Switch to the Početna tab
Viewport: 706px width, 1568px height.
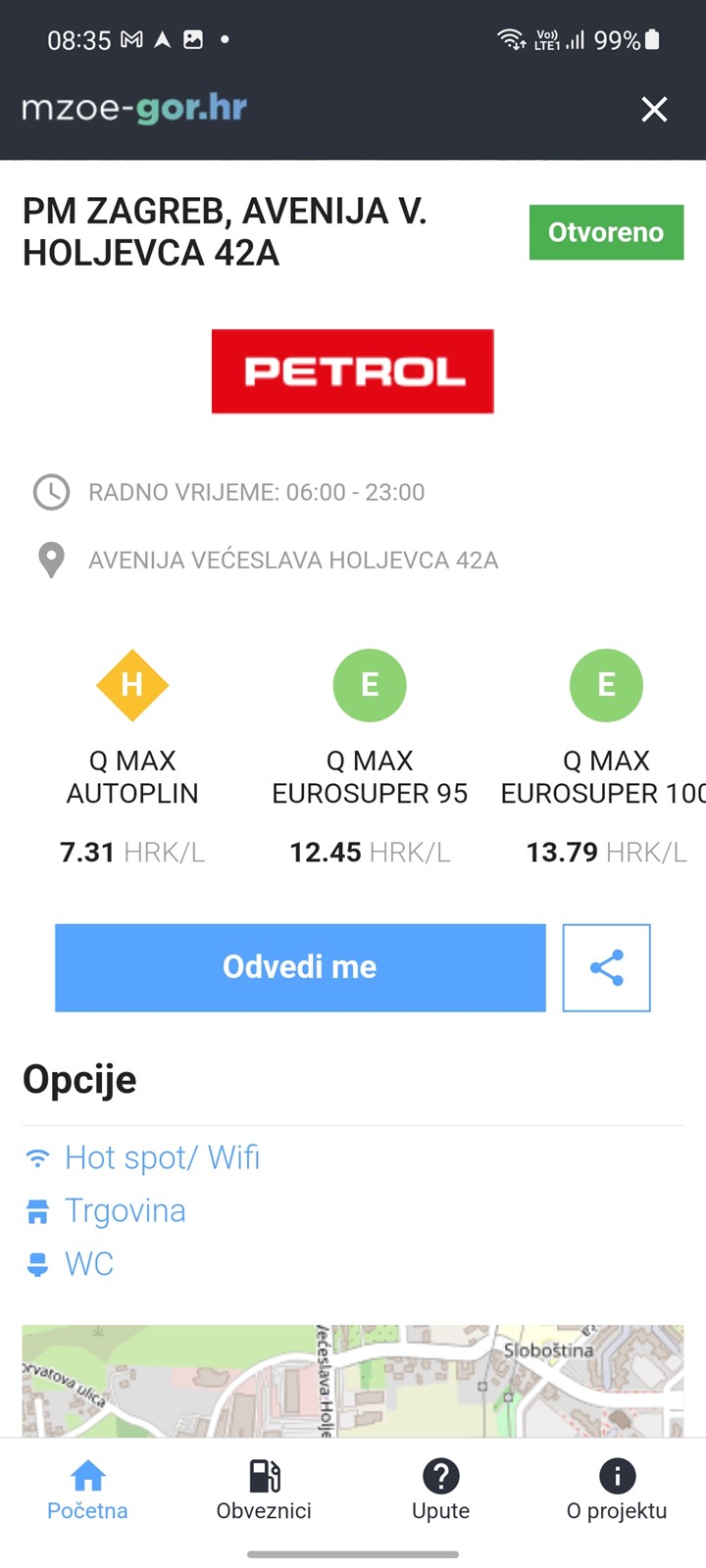[x=87, y=1490]
